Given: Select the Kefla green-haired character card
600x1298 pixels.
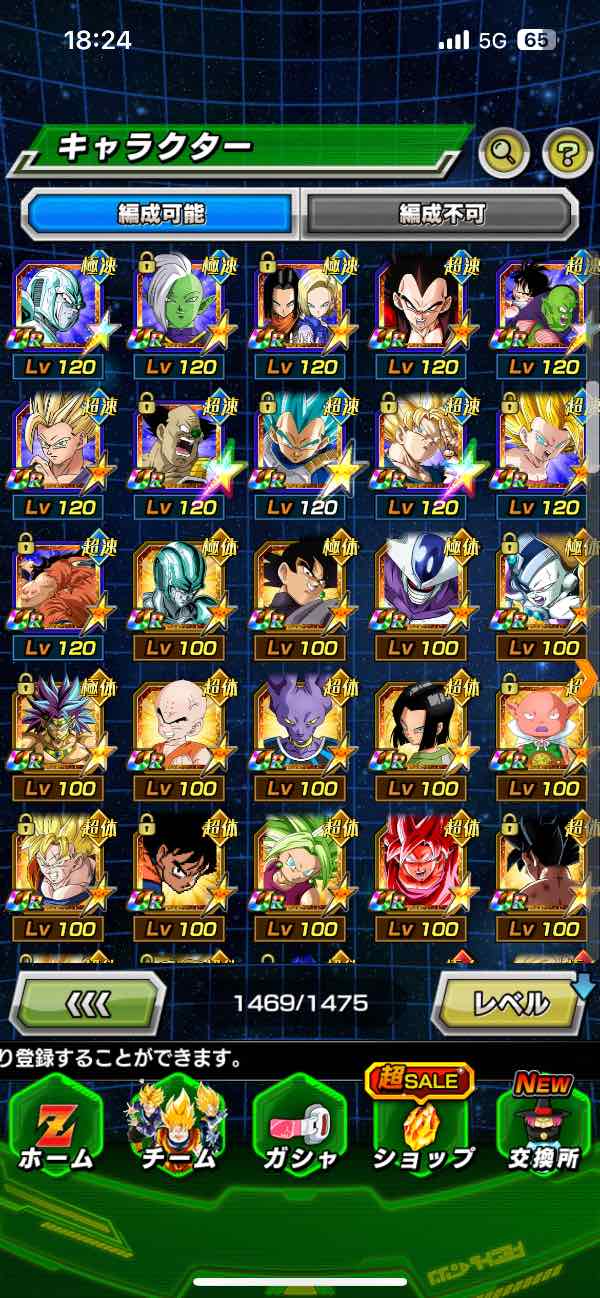Looking at the screenshot, I should 300,880.
